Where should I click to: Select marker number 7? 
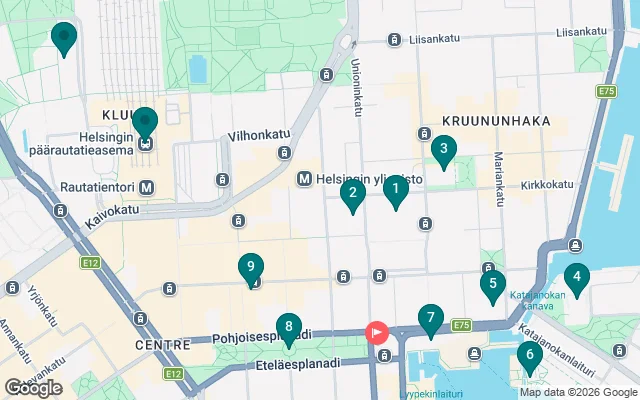pyautogui.click(x=430, y=319)
